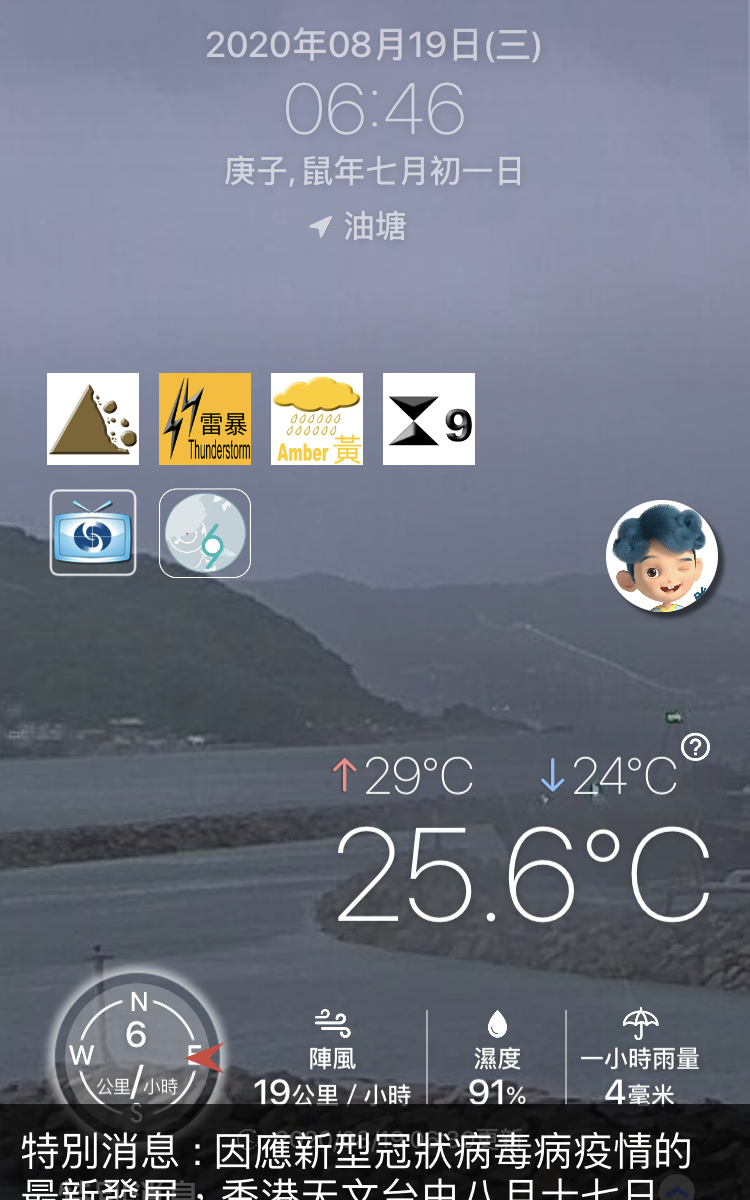The height and width of the screenshot is (1200, 750).
Task: Open the Amber rainstorm warning
Action: click(317, 419)
